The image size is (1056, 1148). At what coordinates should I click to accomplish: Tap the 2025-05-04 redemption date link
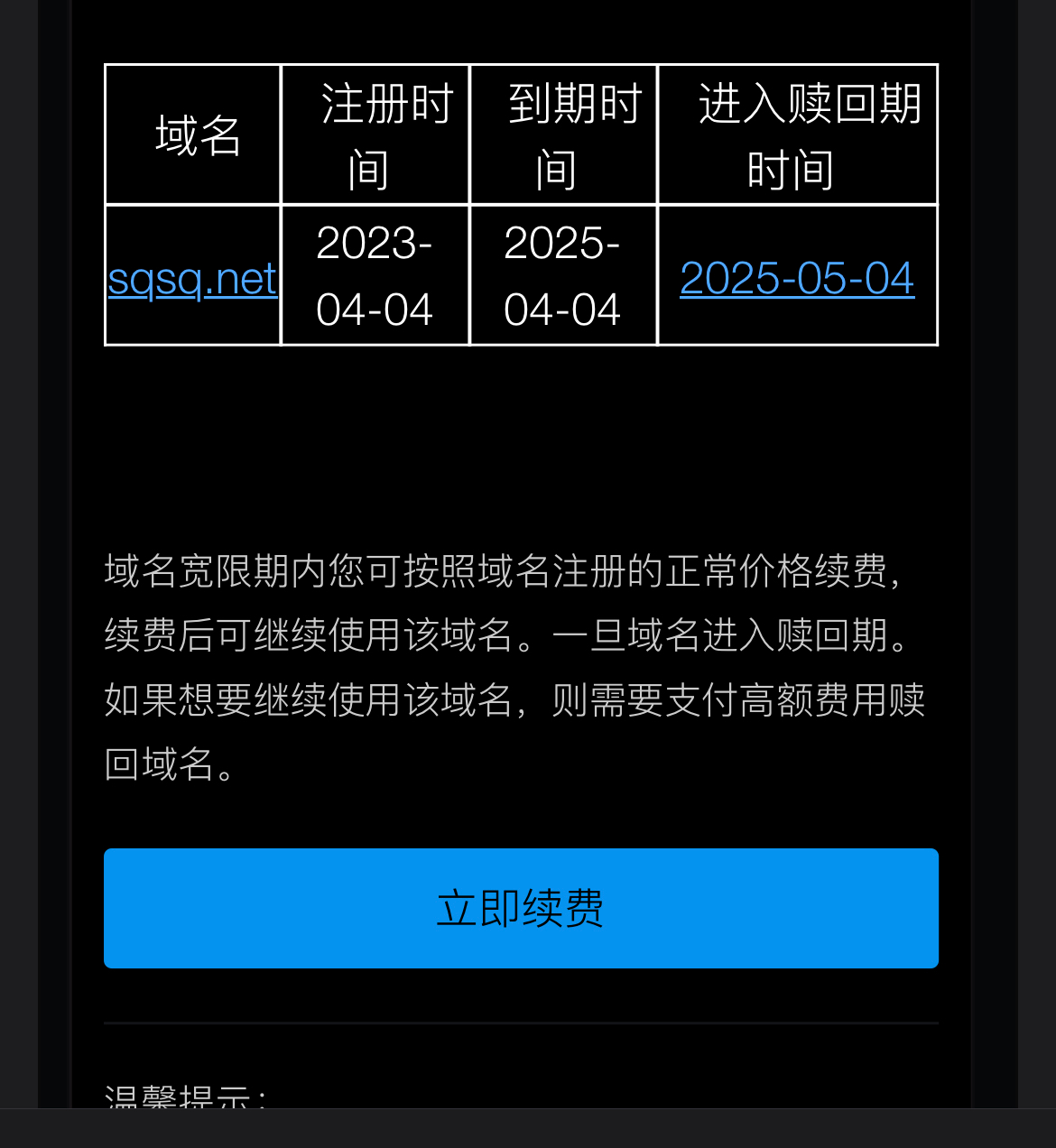tap(797, 278)
